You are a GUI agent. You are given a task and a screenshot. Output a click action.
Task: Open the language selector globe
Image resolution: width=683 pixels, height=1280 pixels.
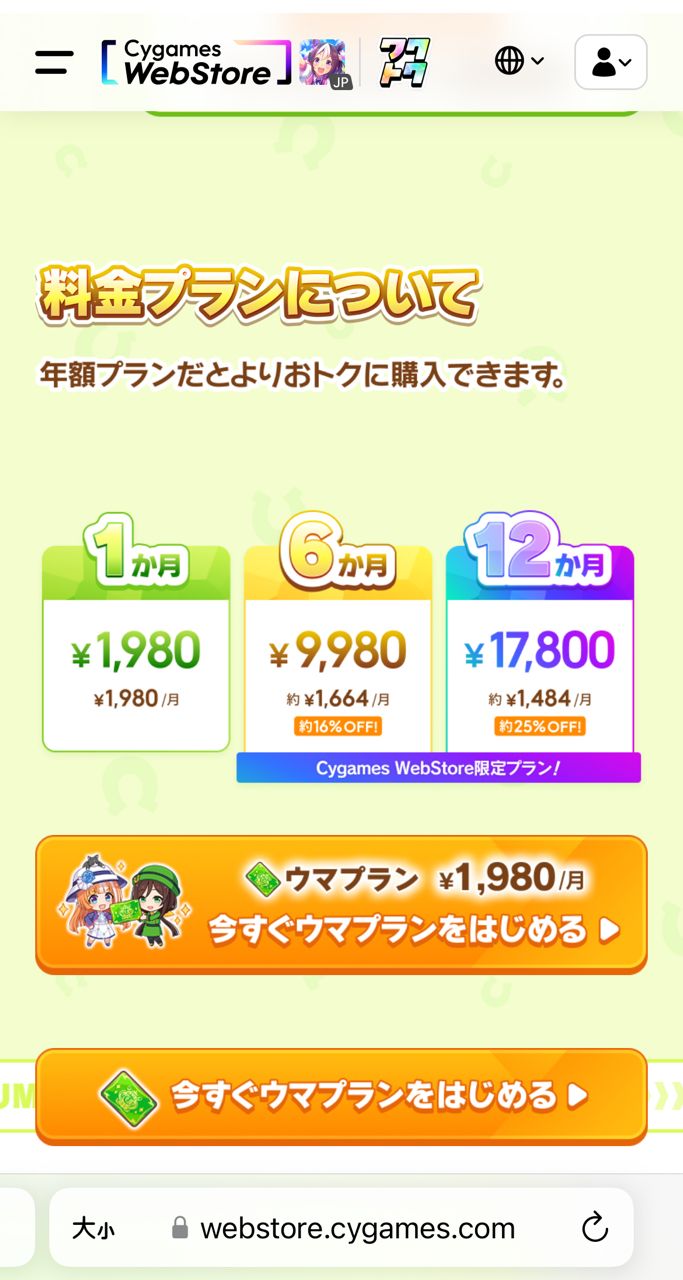(x=519, y=61)
